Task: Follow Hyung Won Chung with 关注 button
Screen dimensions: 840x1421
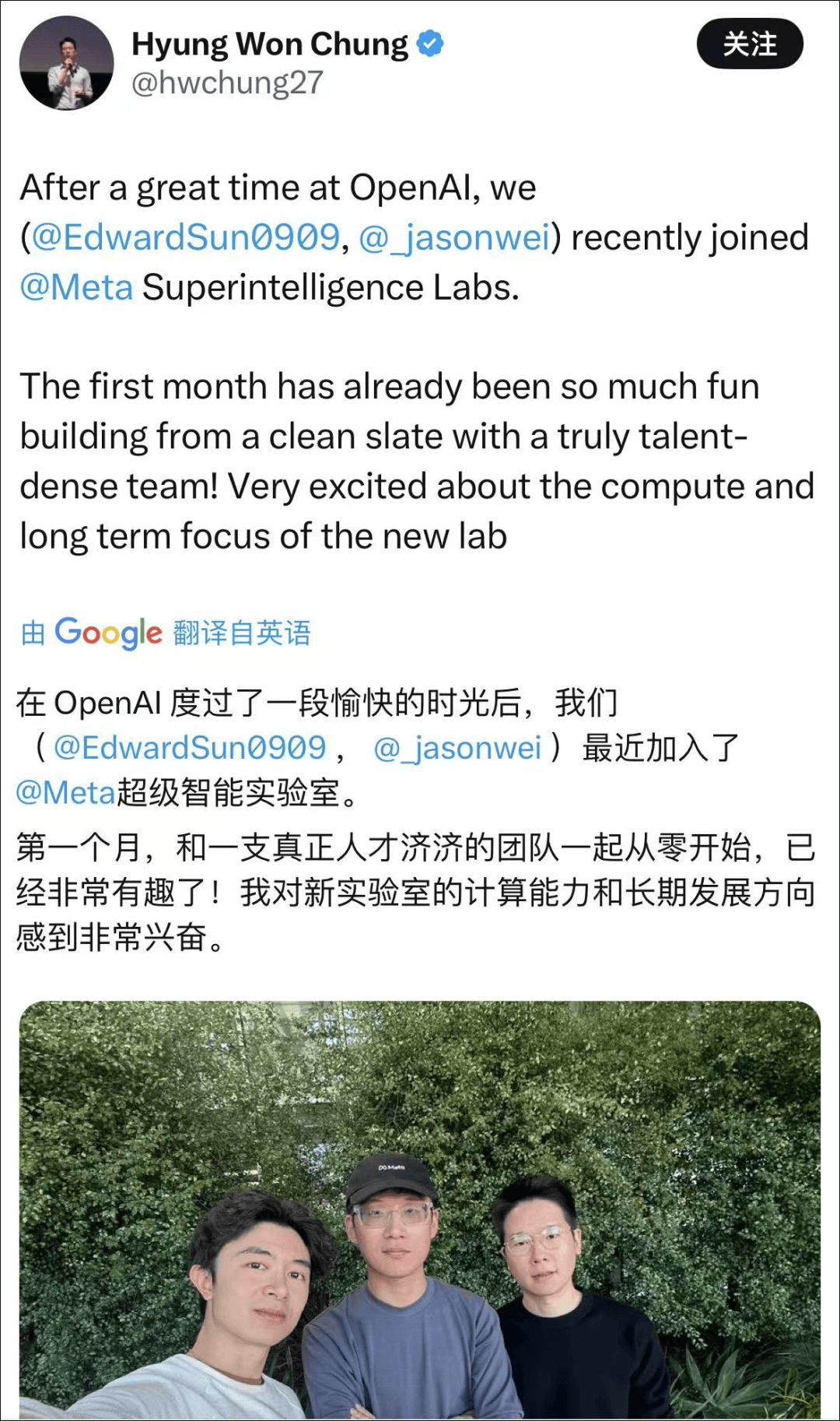Action: [x=749, y=44]
